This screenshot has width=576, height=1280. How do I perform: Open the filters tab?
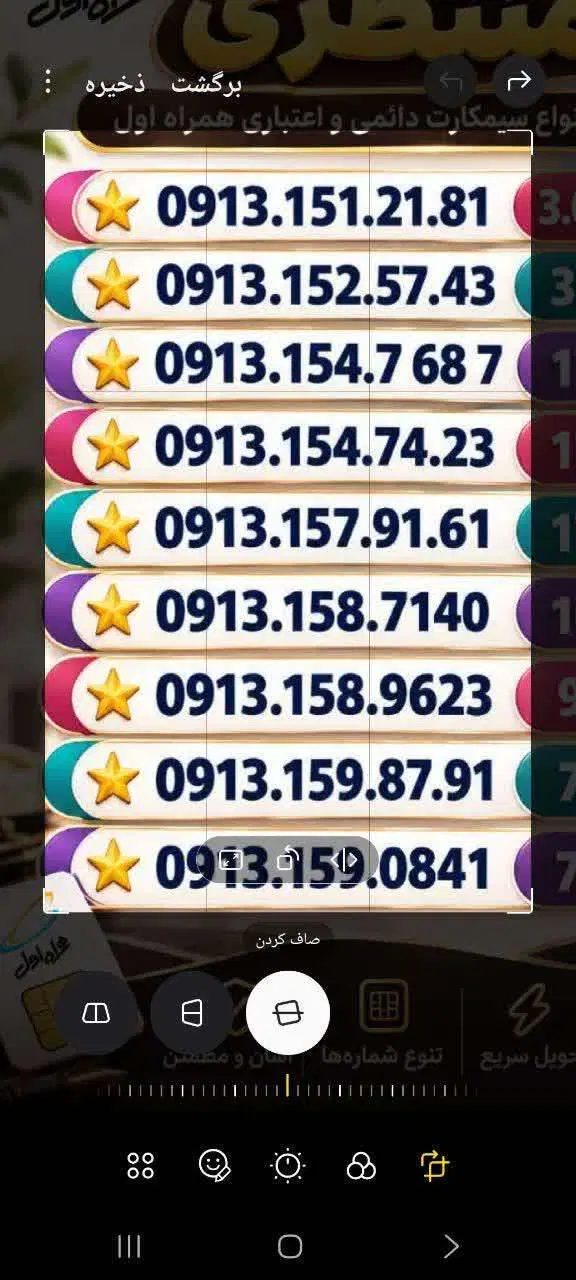[361, 1165]
